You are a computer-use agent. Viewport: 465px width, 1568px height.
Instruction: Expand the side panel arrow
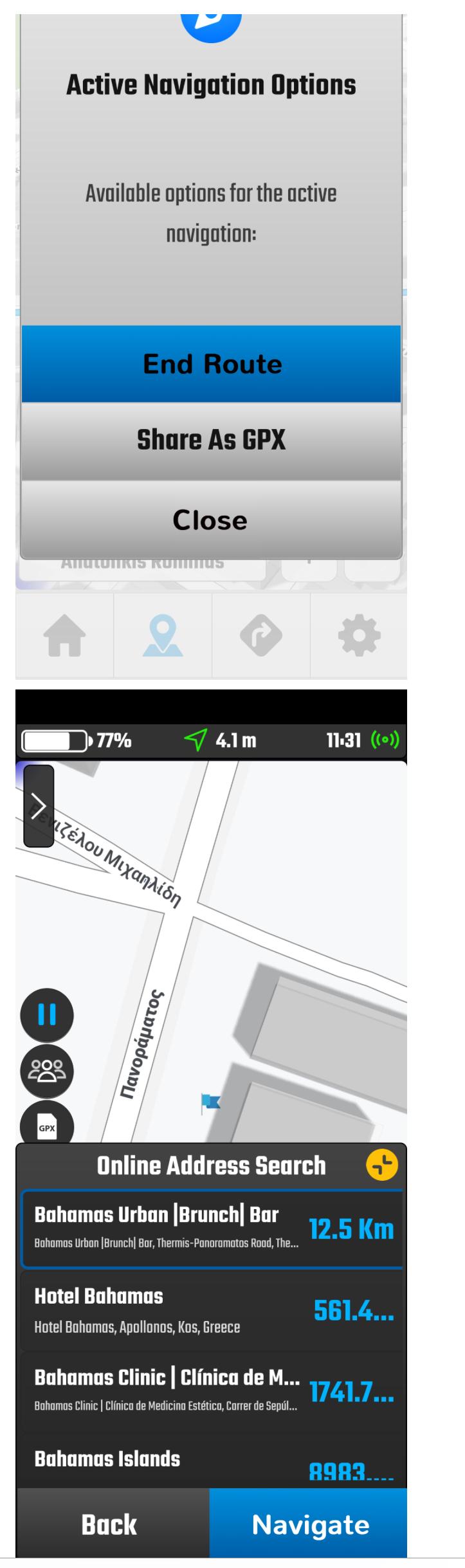[39, 806]
